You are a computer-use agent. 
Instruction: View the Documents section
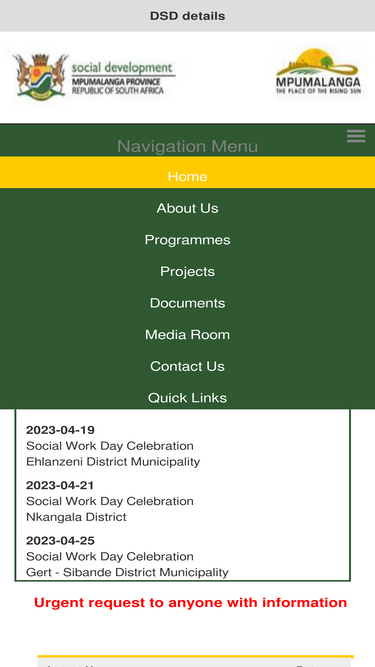188,302
